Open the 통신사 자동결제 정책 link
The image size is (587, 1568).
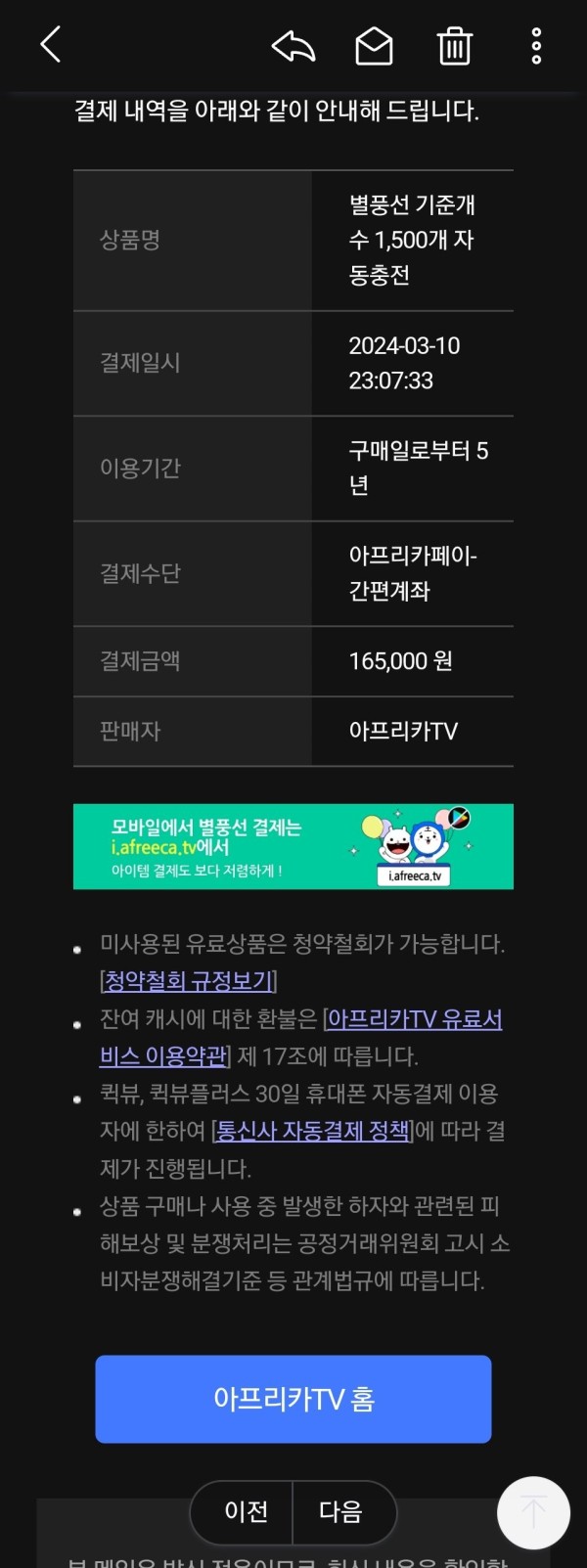[x=313, y=1131]
